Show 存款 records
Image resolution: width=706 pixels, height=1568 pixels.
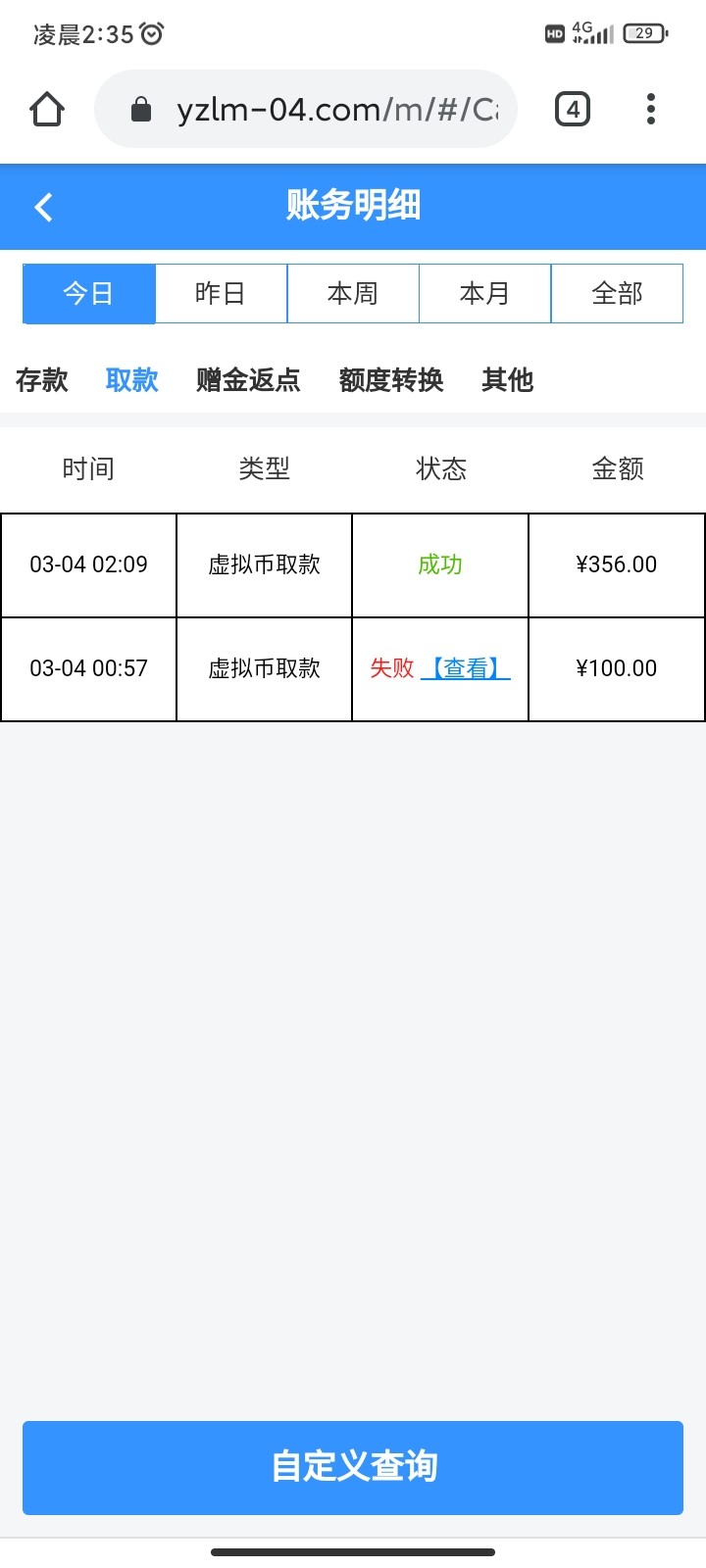pyautogui.click(x=42, y=379)
